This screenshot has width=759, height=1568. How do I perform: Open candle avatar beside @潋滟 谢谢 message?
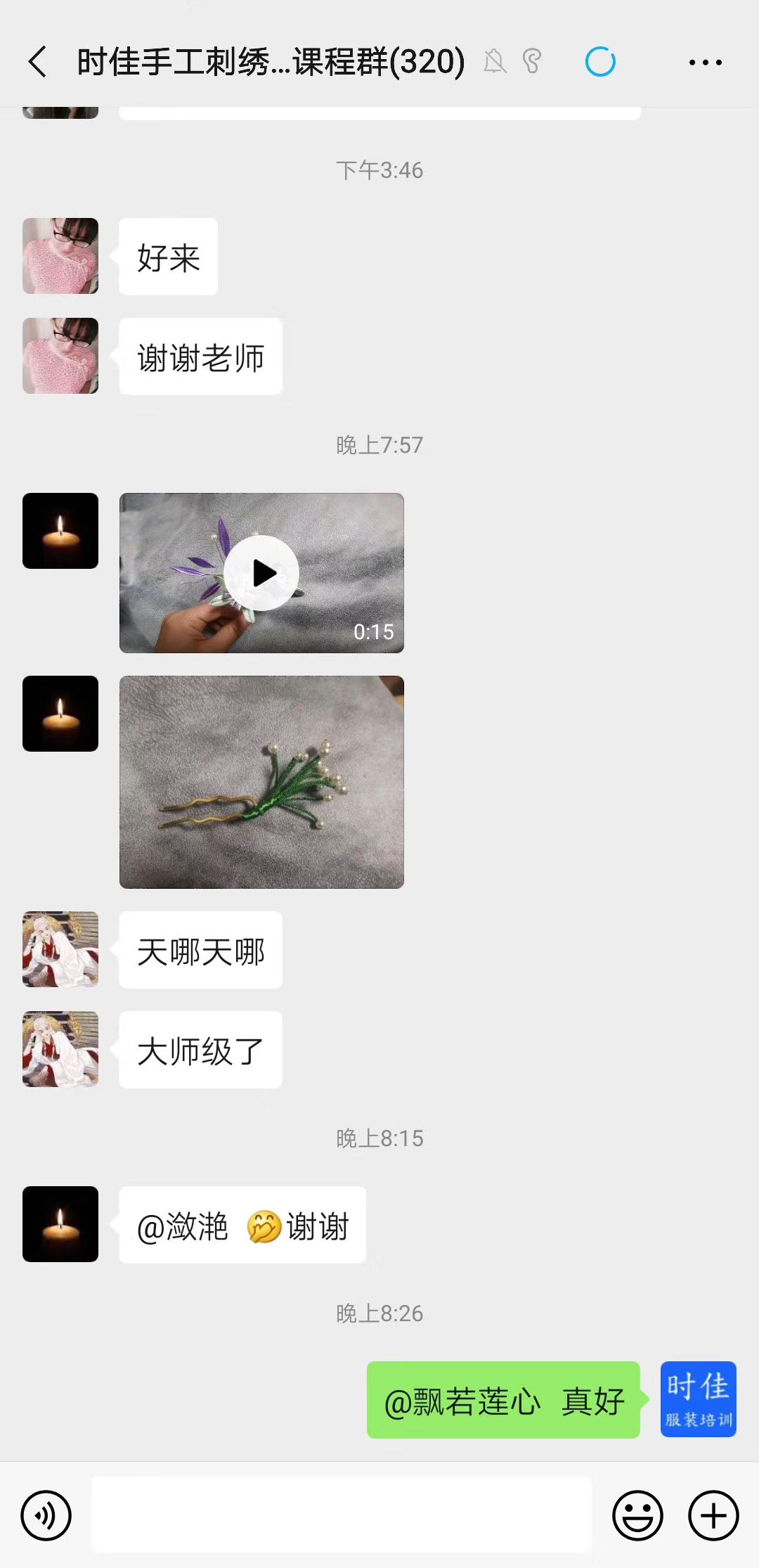click(60, 1224)
